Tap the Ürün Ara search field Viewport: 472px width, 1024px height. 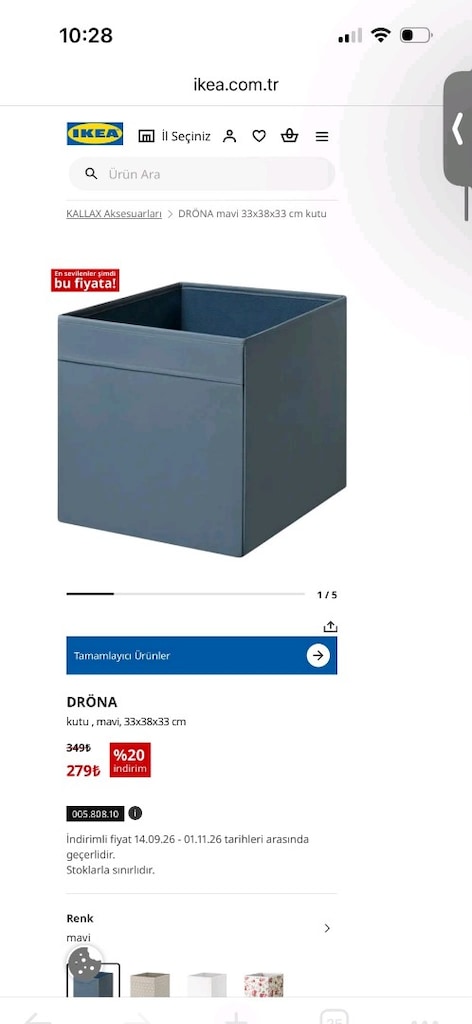[202, 174]
